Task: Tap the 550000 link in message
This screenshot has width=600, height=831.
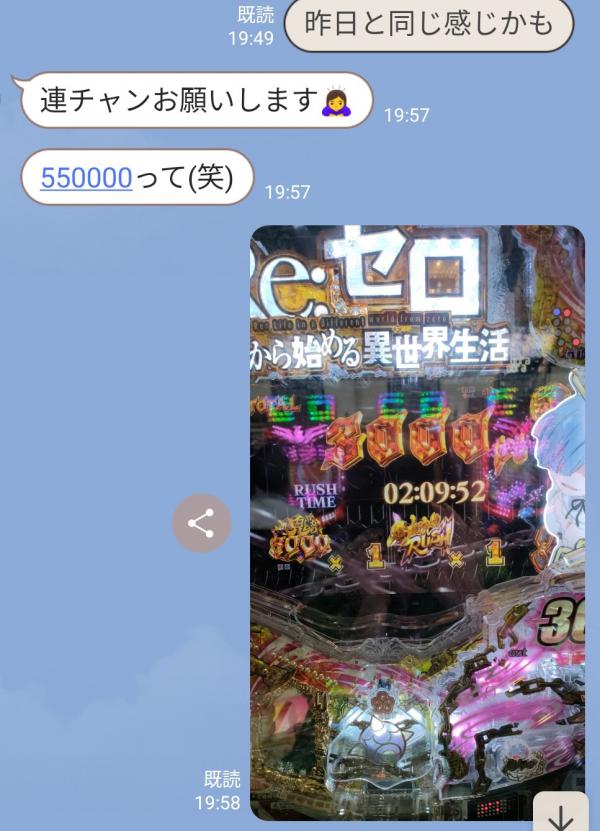Action: coord(86,178)
